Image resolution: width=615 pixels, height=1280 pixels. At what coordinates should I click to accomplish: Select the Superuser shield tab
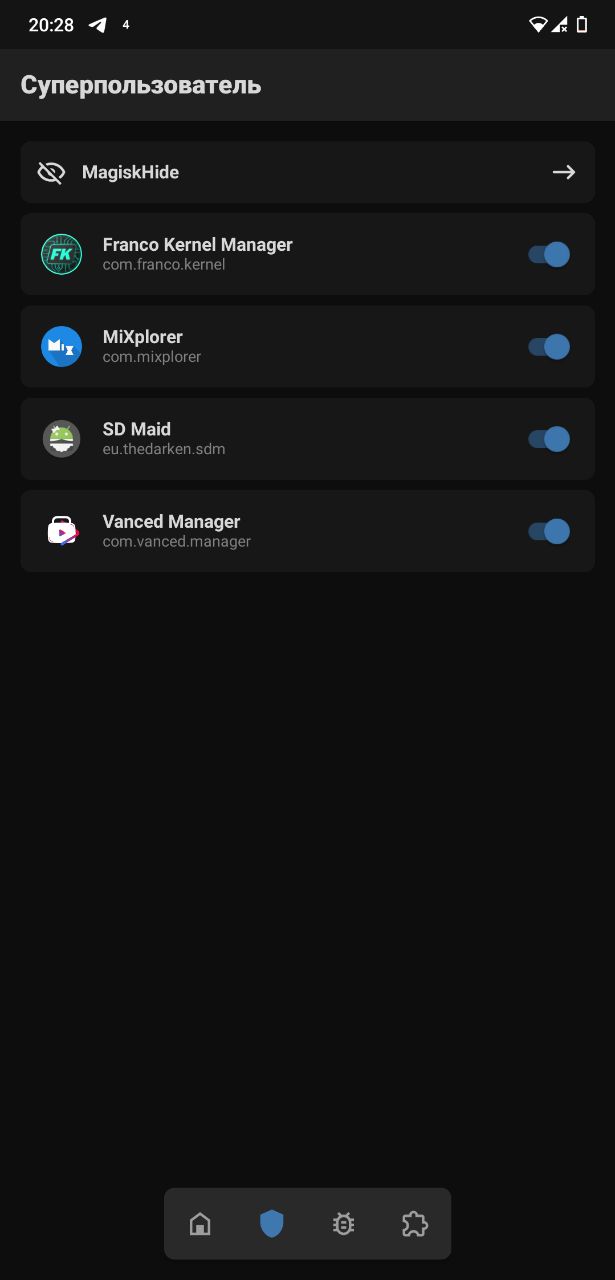point(272,1223)
